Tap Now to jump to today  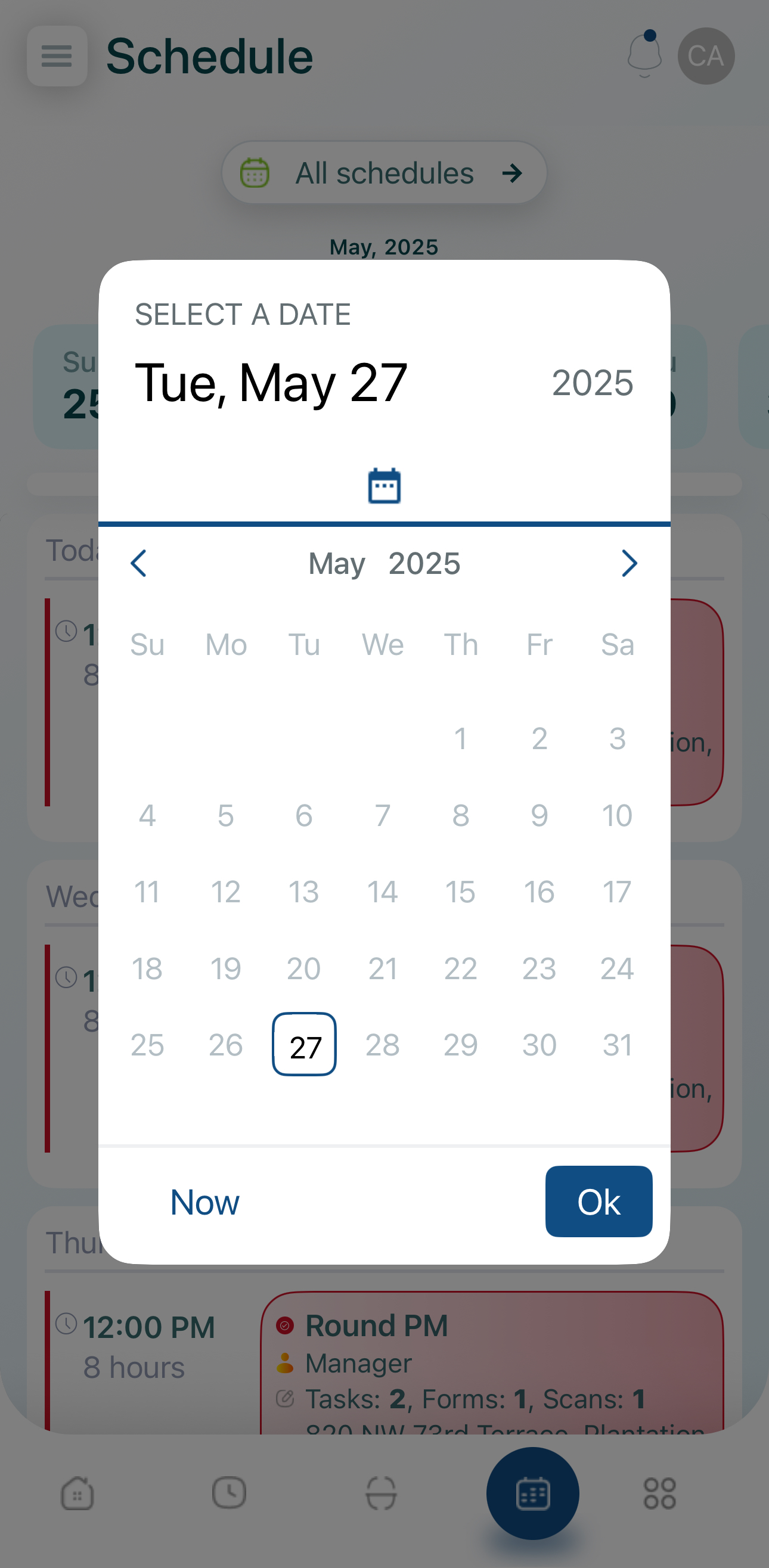pos(204,1201)
